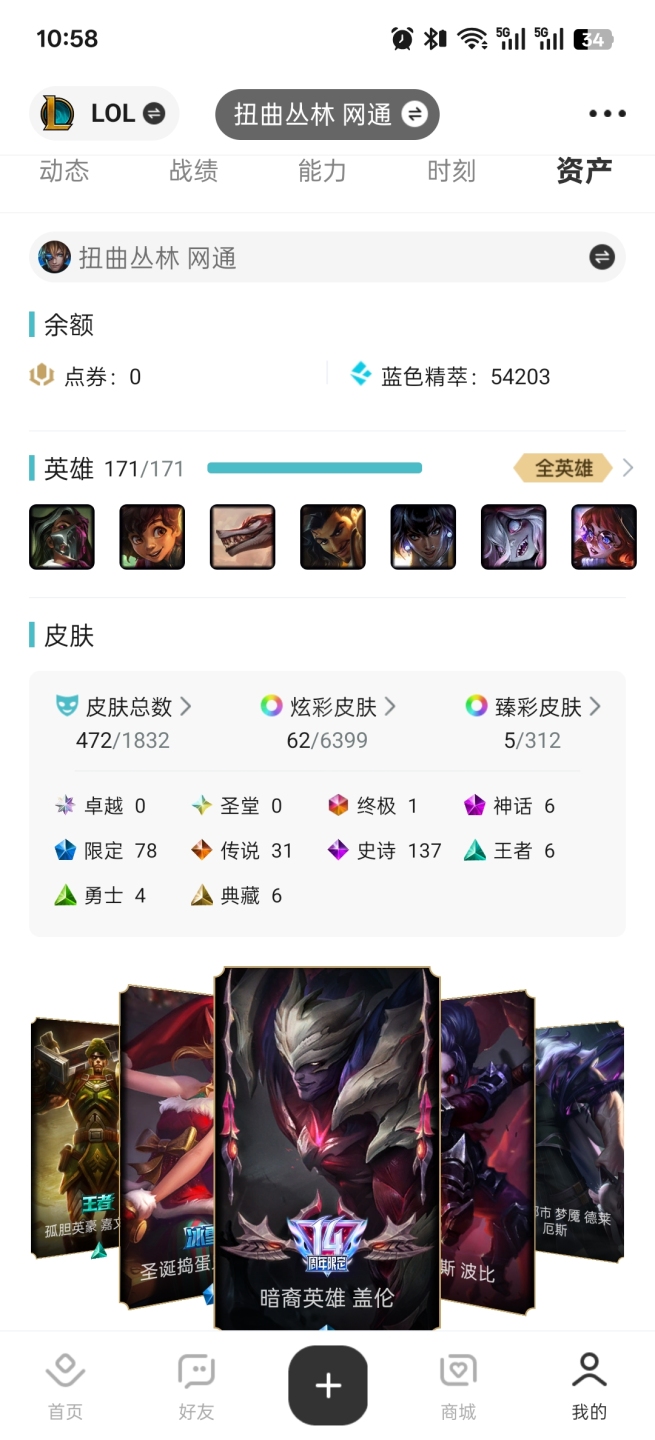This screenshot has height=1440, width=655.
Task: Open the 暗裔英雄 盖伦 skin card
Action: click(327, 1148)
